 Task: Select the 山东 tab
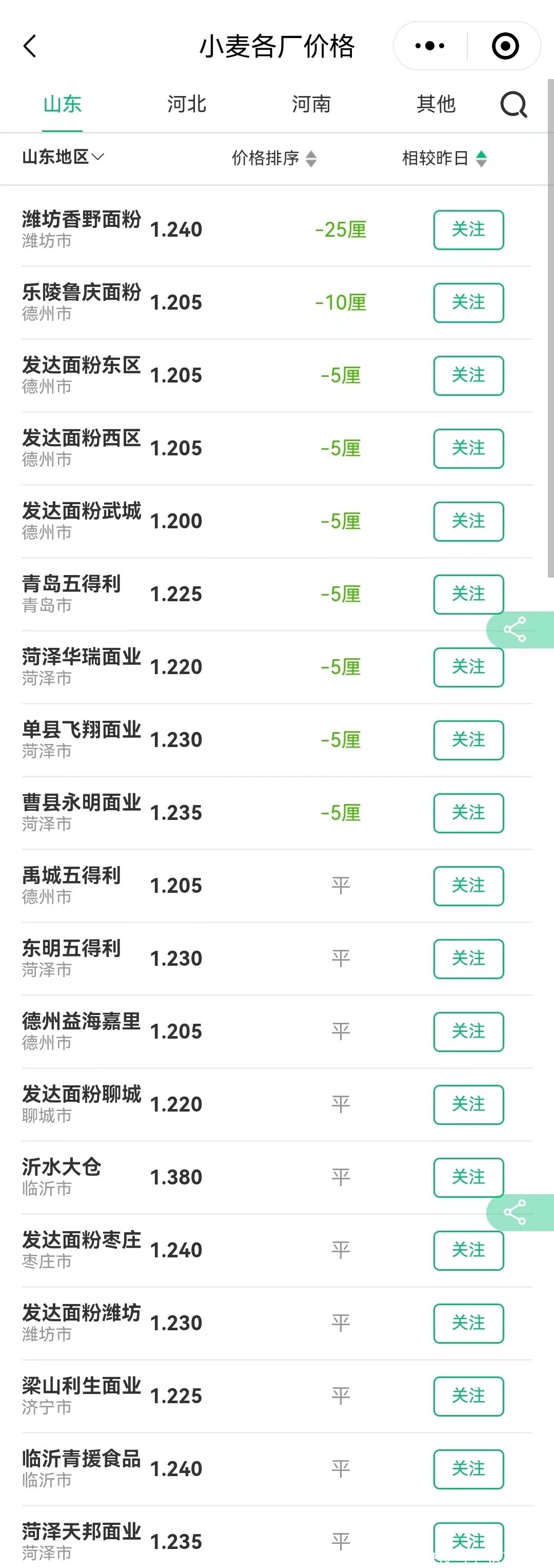pos(62,104)
